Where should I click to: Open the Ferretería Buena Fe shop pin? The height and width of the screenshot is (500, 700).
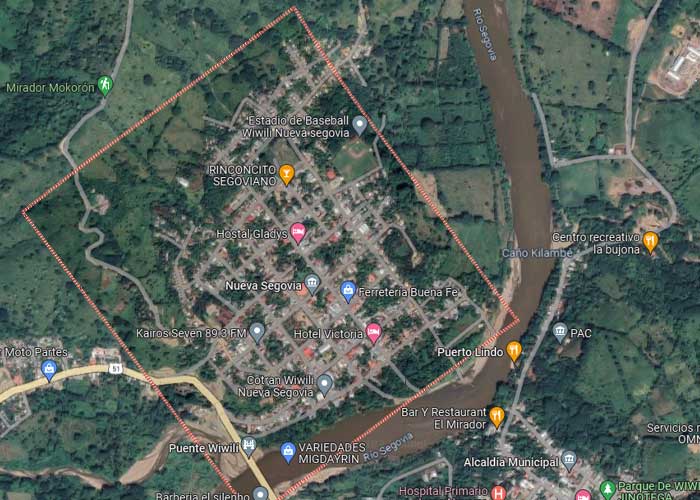click(x=348, y=291)
